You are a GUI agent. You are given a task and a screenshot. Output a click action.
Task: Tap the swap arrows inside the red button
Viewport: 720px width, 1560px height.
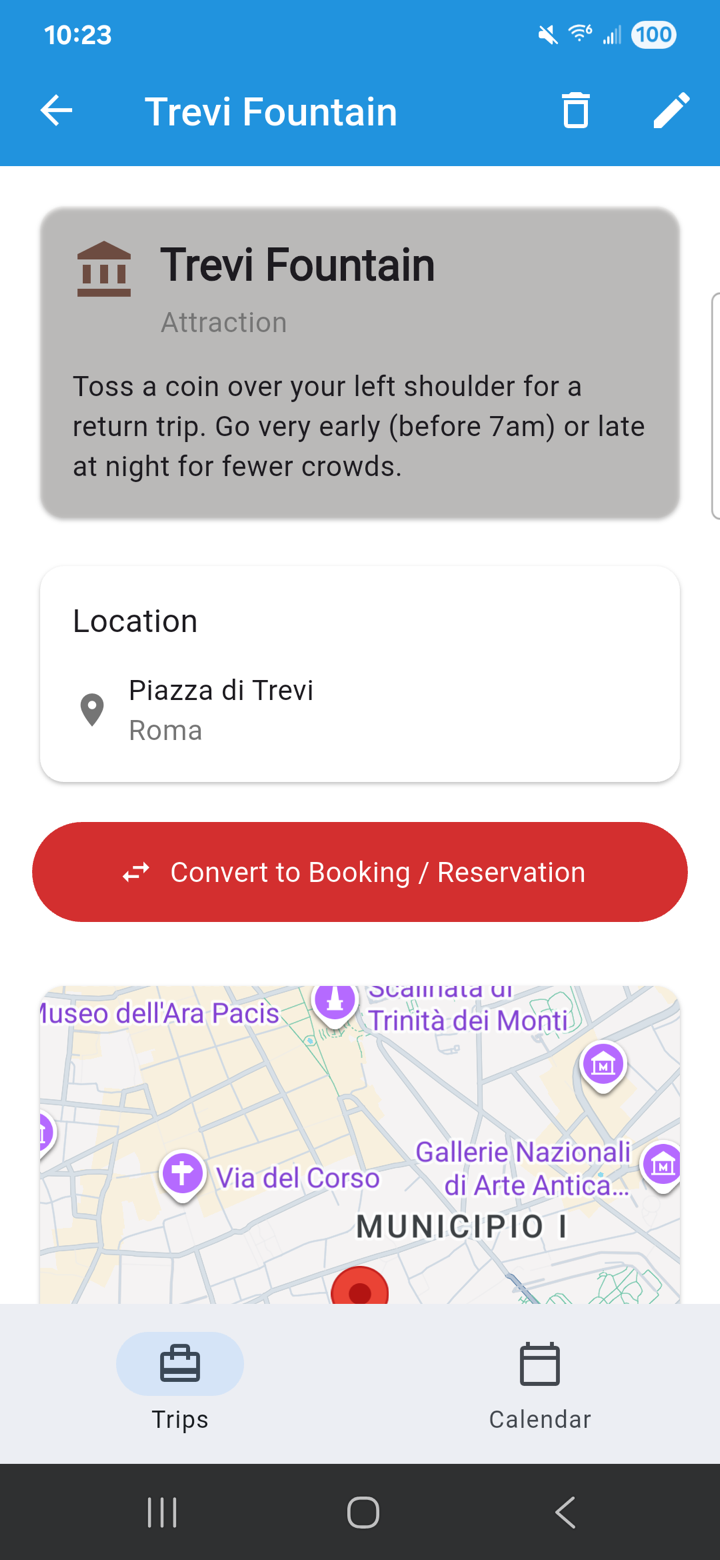pos(136,871)
